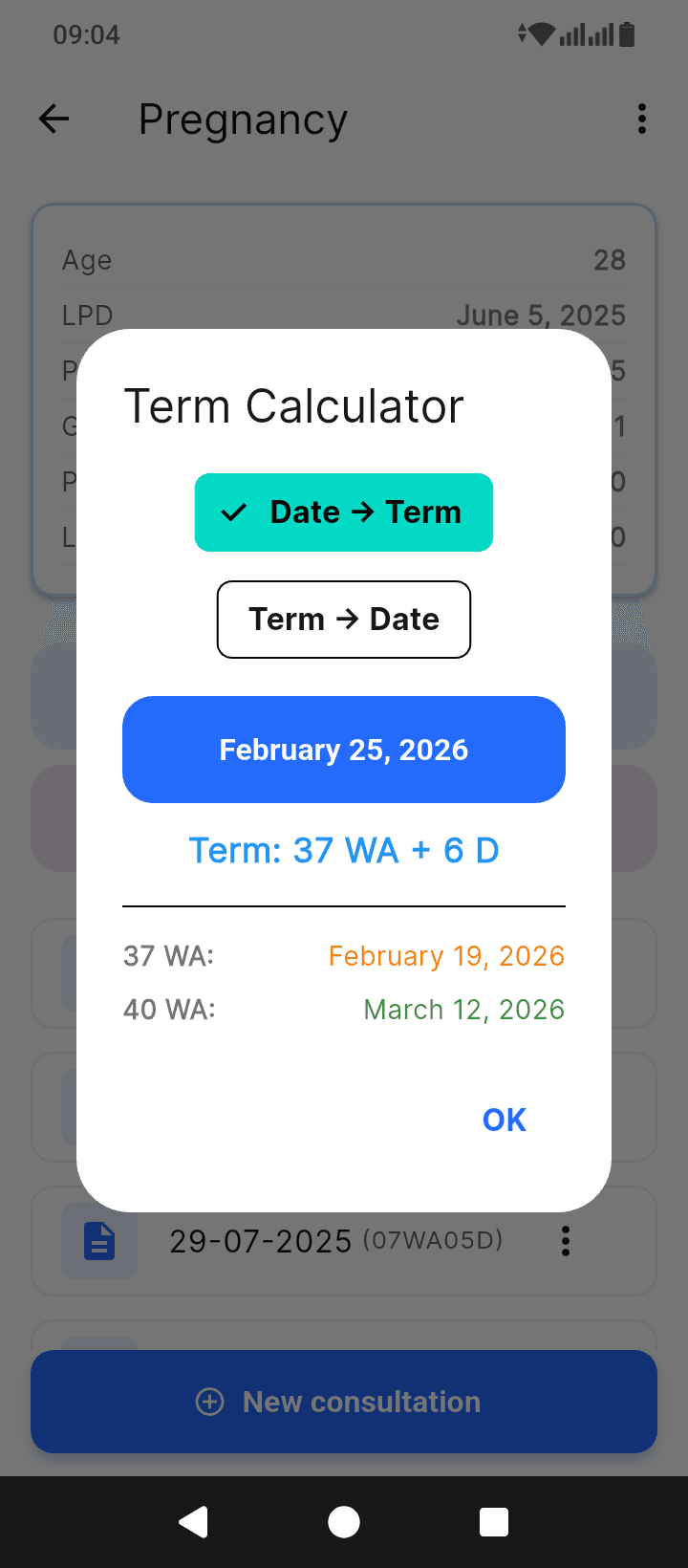Open options menu for the 29-07-2025 consultation

[x=566, y=1240]
